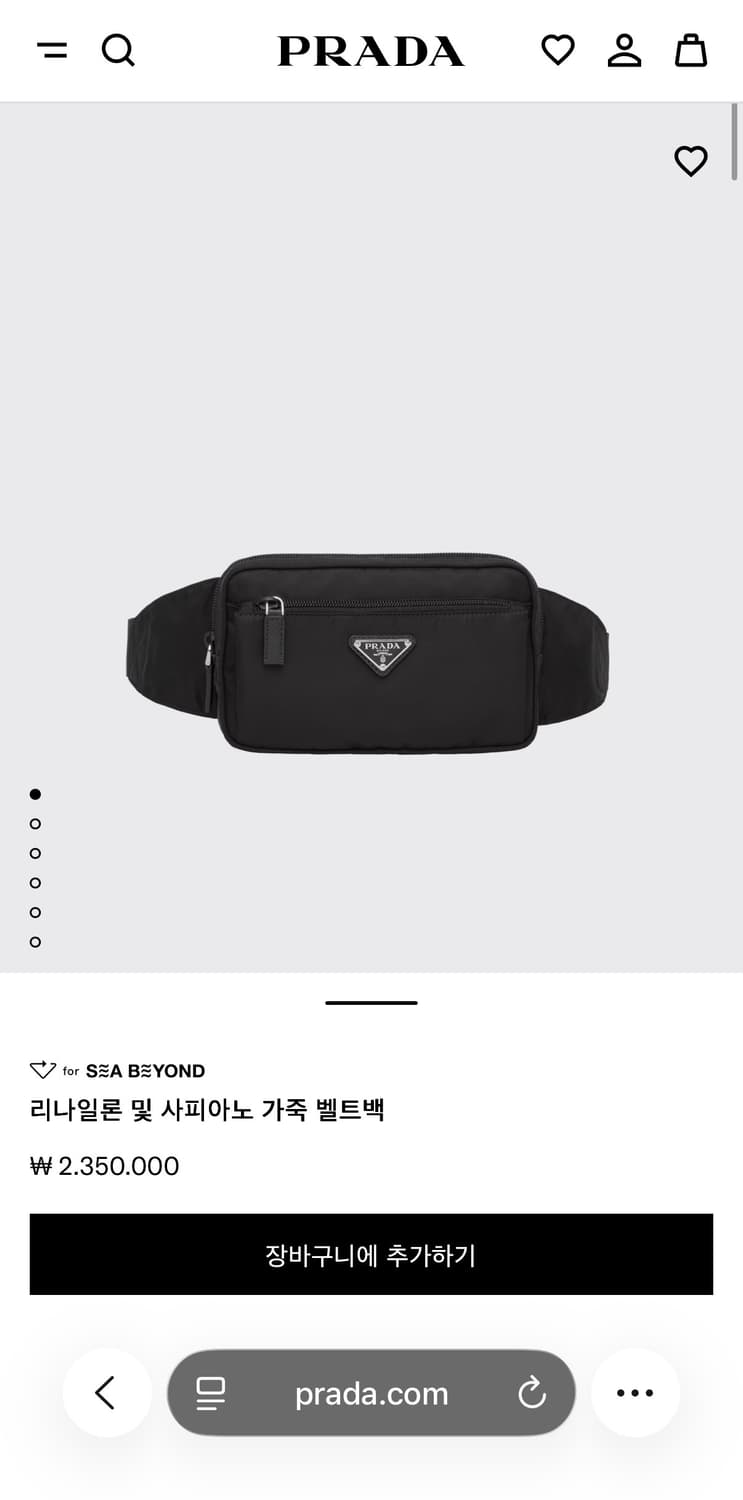Viewport: 743px width, 1500px height.
Task: Toggle the heart to favorite this belt bag
Action: (x=690, y=160)
